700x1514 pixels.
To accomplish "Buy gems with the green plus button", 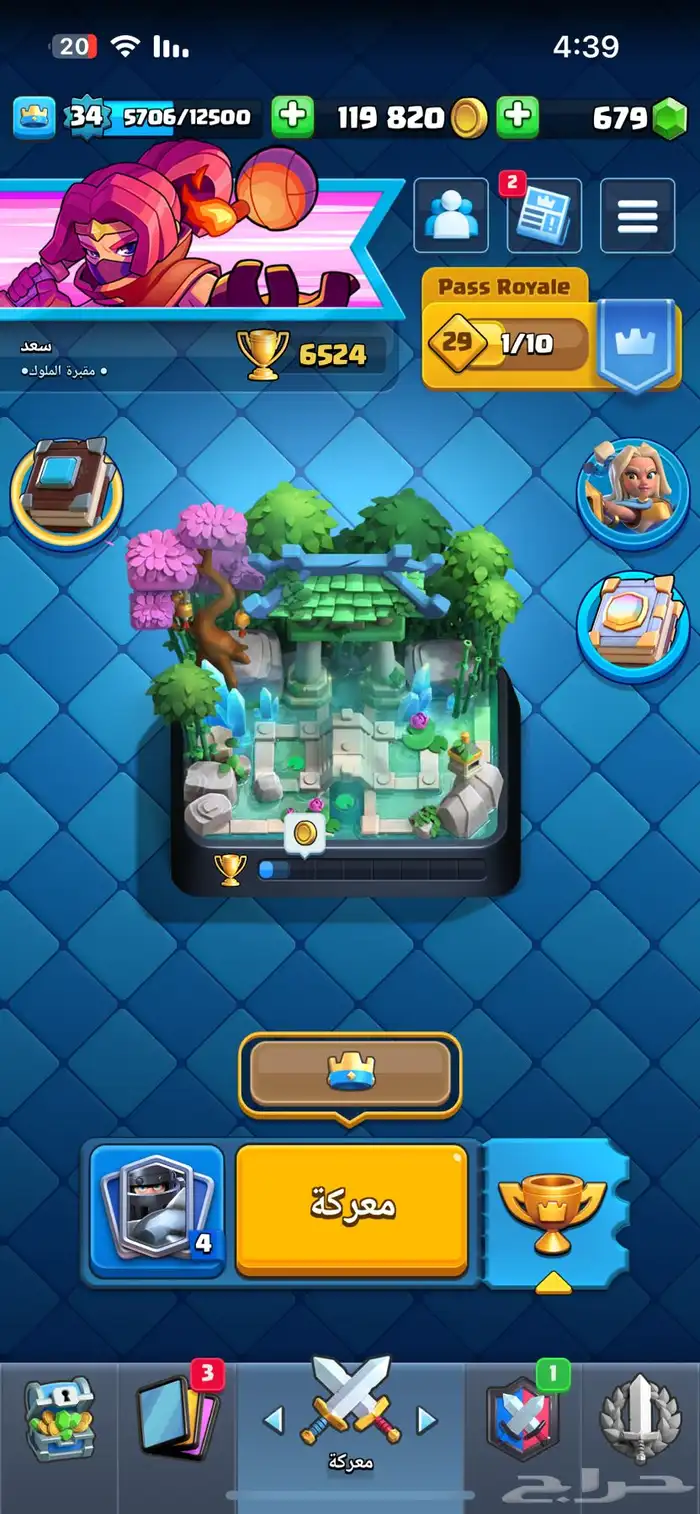I will pyautogui.click(x=517, y=118).
